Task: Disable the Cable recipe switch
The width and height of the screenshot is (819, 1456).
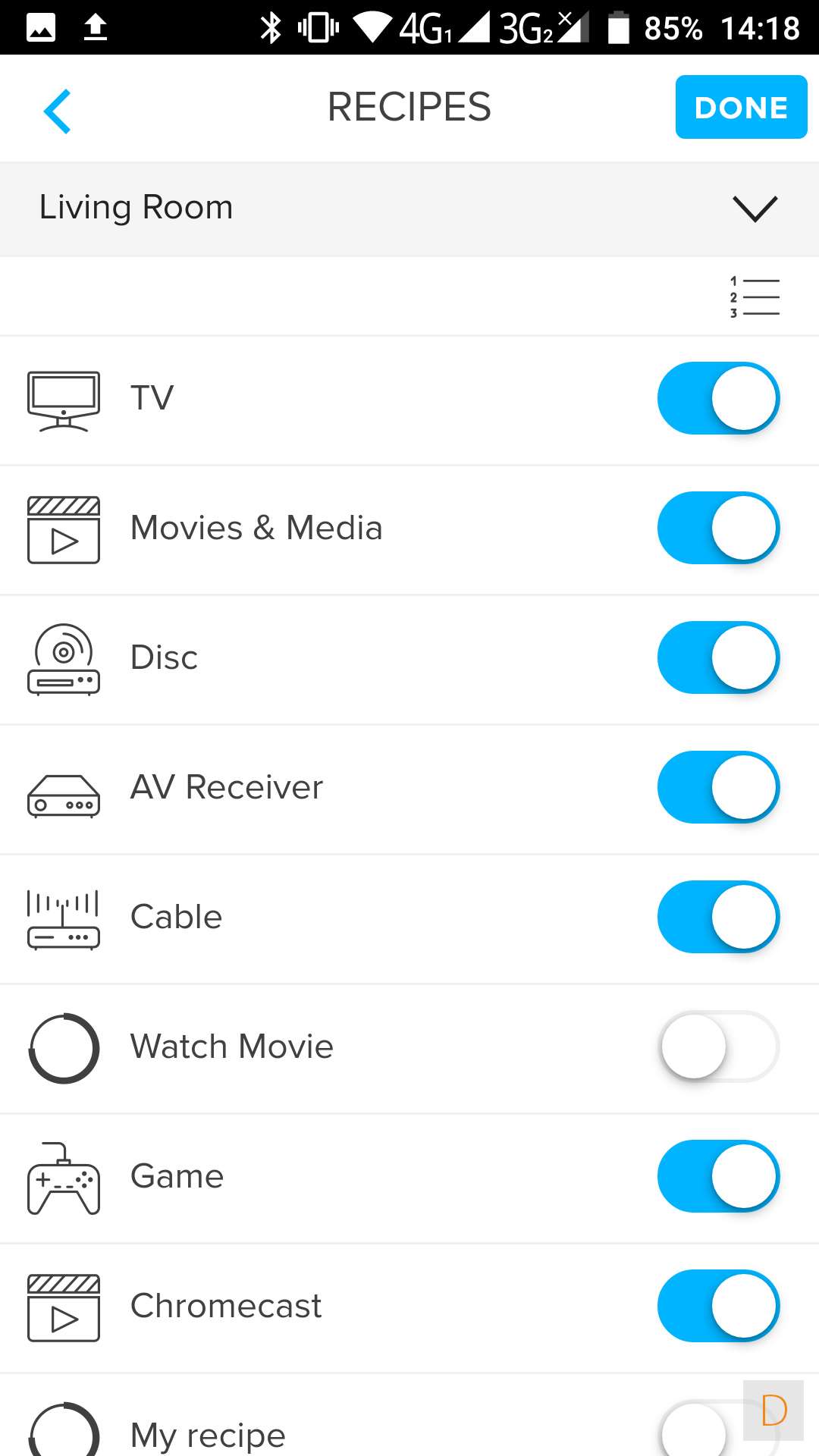Action: click(x=718, y=917)
